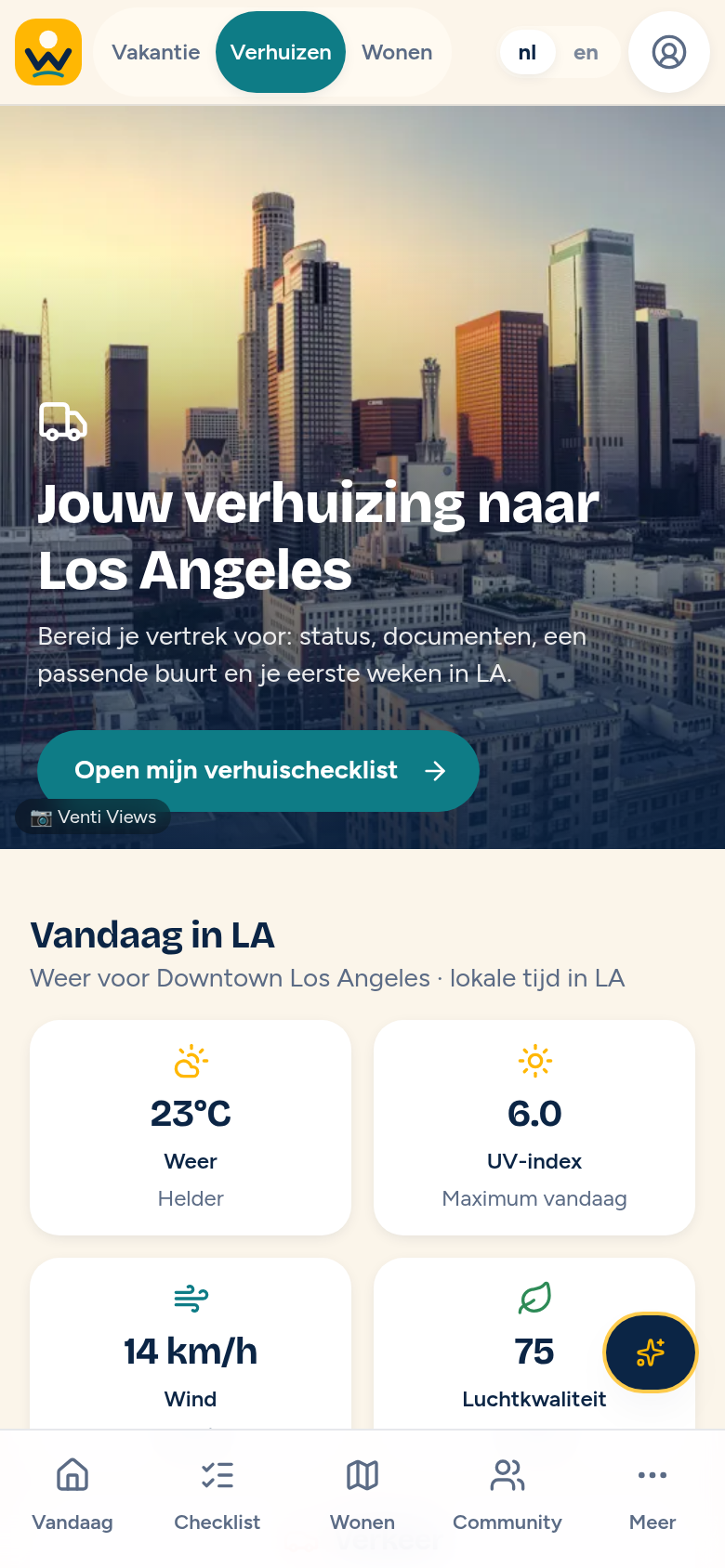Open Wonen in the bottom navigation
The image size is (725, 1568).
(x=362, y=1494)
